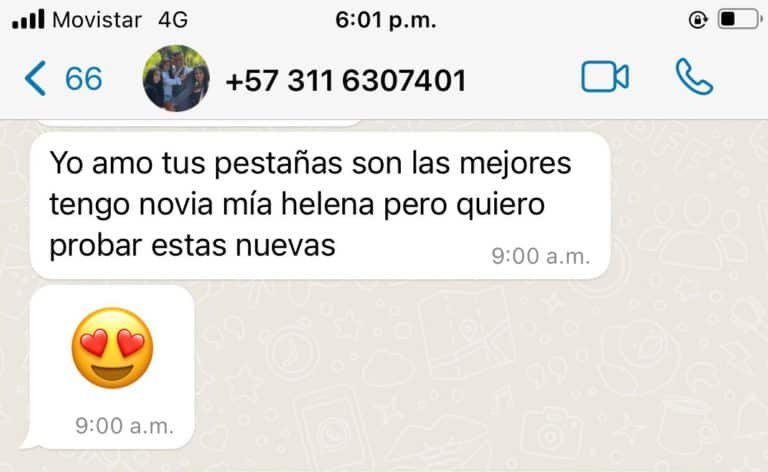Open contact info for +57 311 6307401

point(346,80)
